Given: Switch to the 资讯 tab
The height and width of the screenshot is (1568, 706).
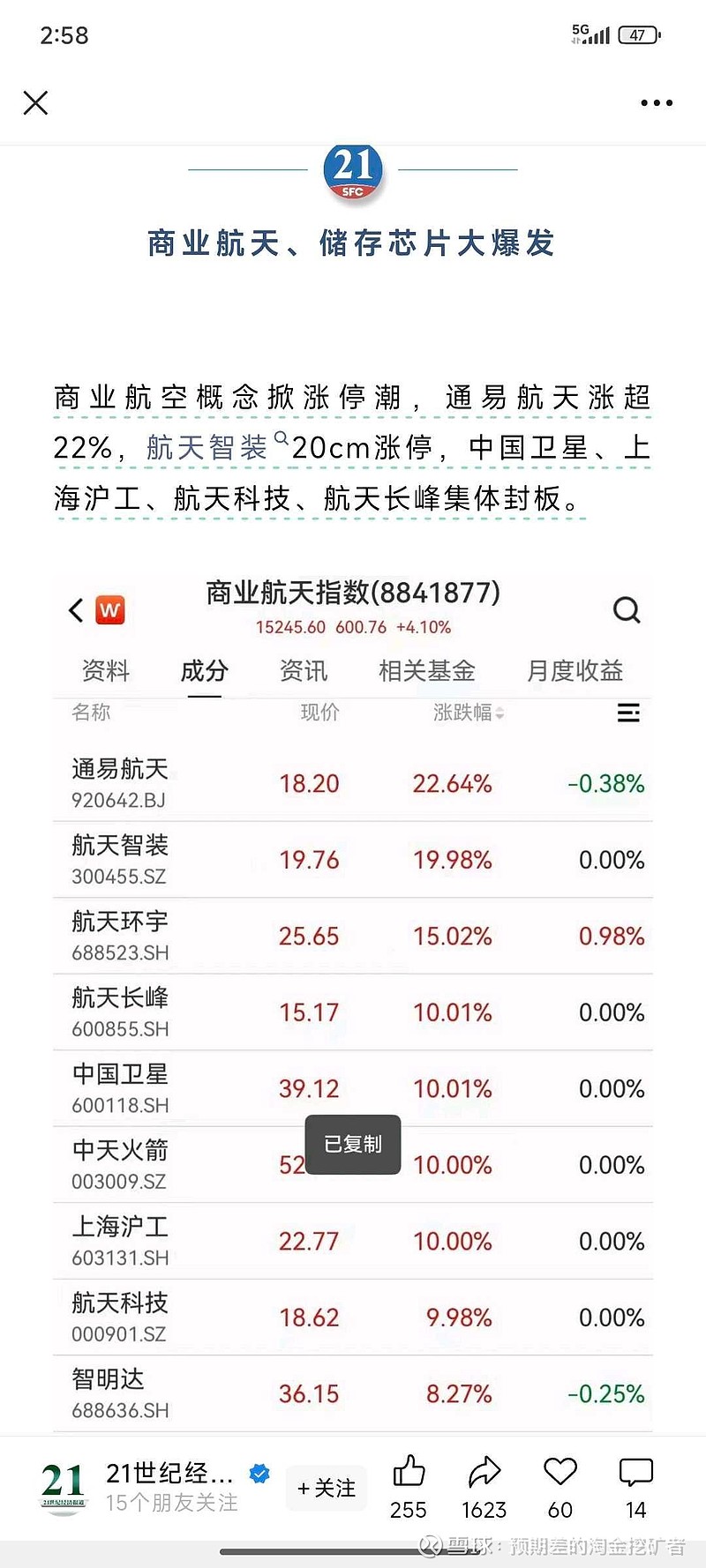Looking at the screenshot, I should coord(304,670).
